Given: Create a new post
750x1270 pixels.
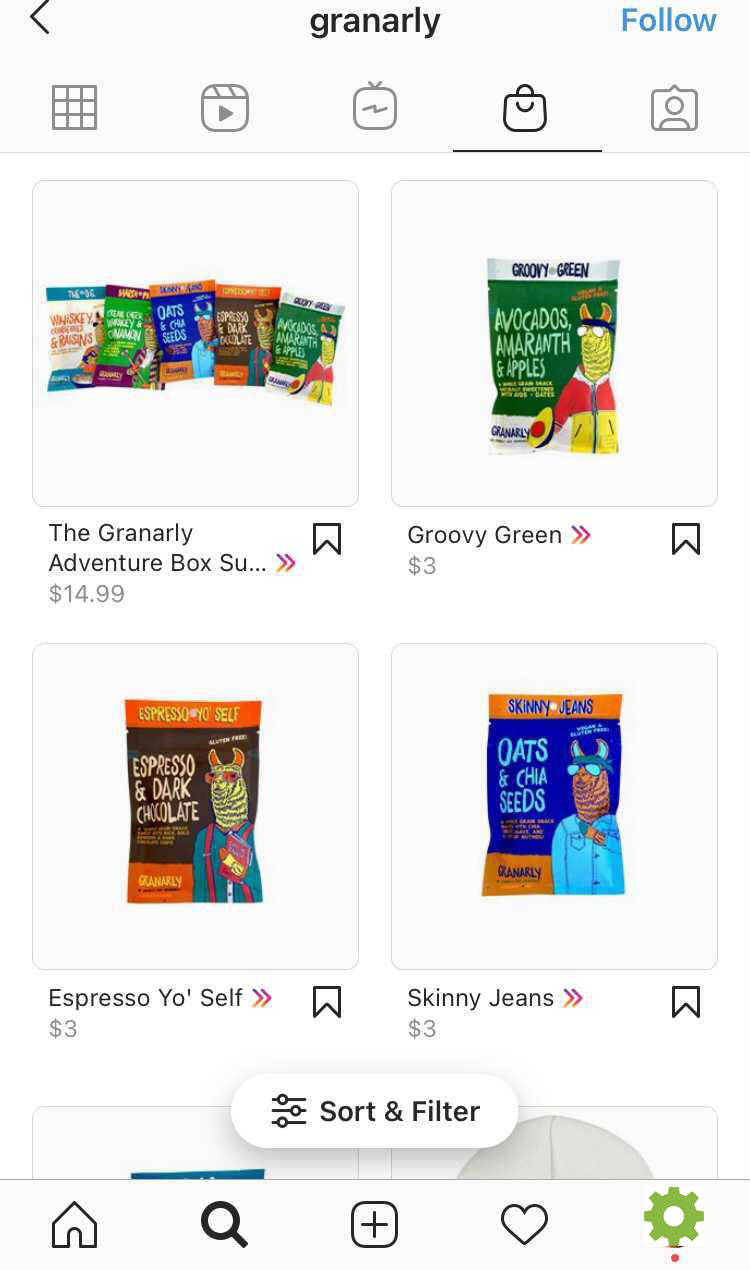Looking at the screenshot, I should pos(375,1224).
